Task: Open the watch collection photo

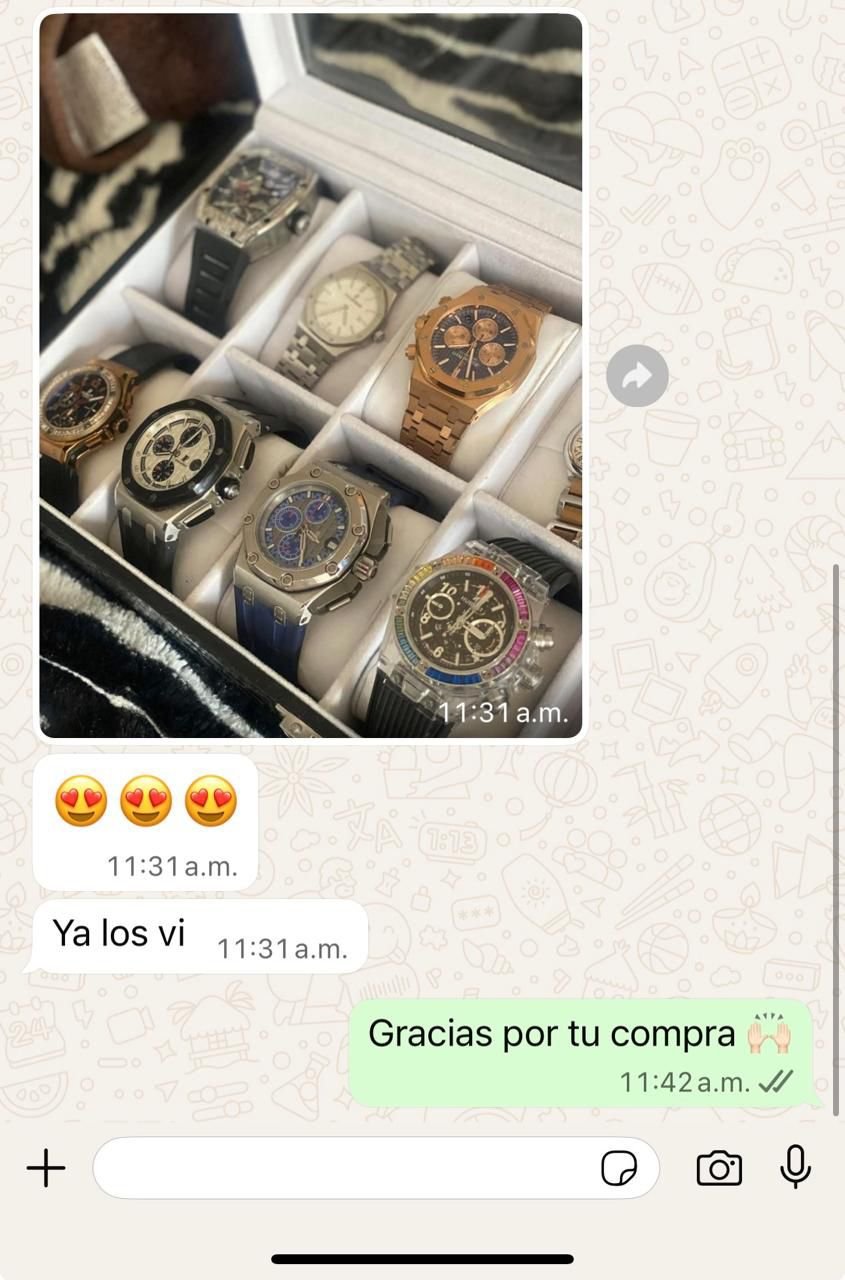Action: 310,375
